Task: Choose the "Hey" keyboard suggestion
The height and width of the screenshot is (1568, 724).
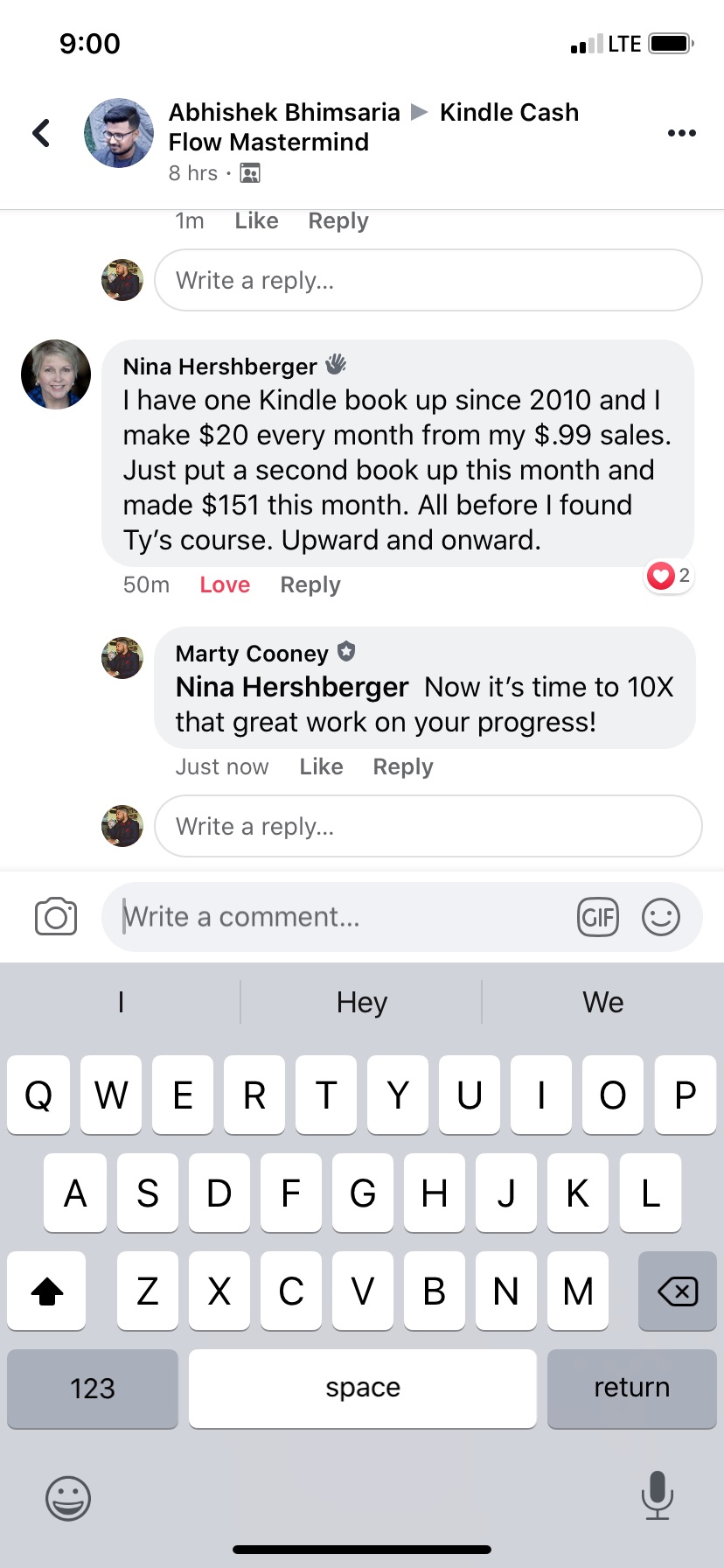Action: 361,1002
